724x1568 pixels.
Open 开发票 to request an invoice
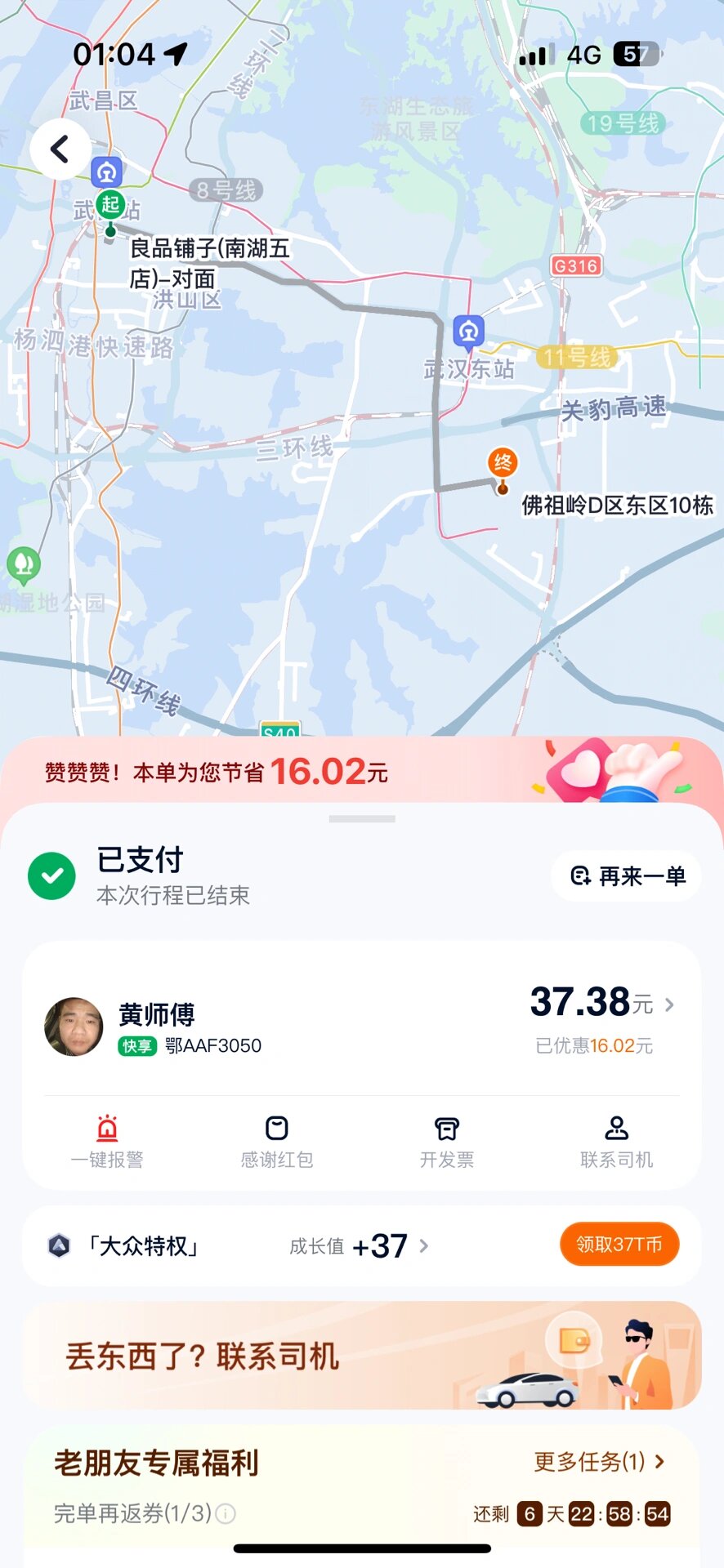click(446, 1142)
